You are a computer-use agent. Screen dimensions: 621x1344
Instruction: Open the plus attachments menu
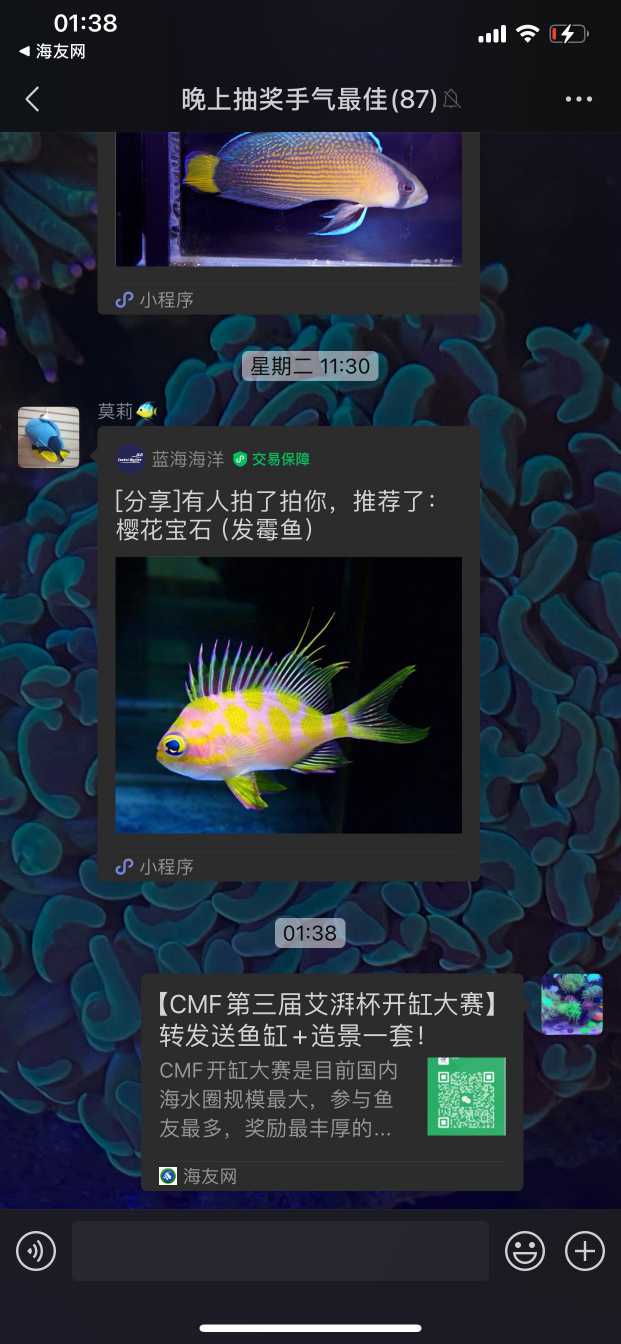point(585,1251)
